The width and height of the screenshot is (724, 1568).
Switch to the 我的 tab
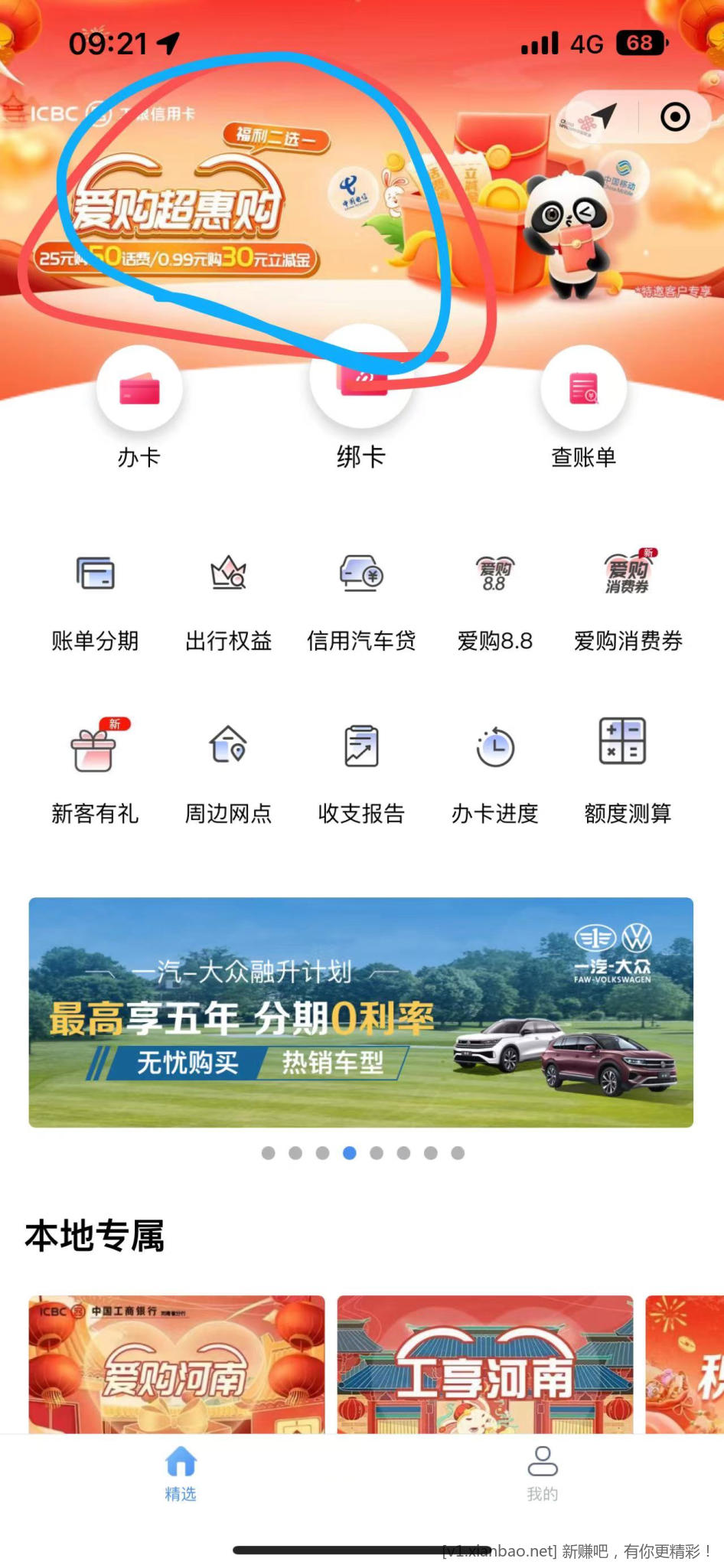pos(543,1472)
